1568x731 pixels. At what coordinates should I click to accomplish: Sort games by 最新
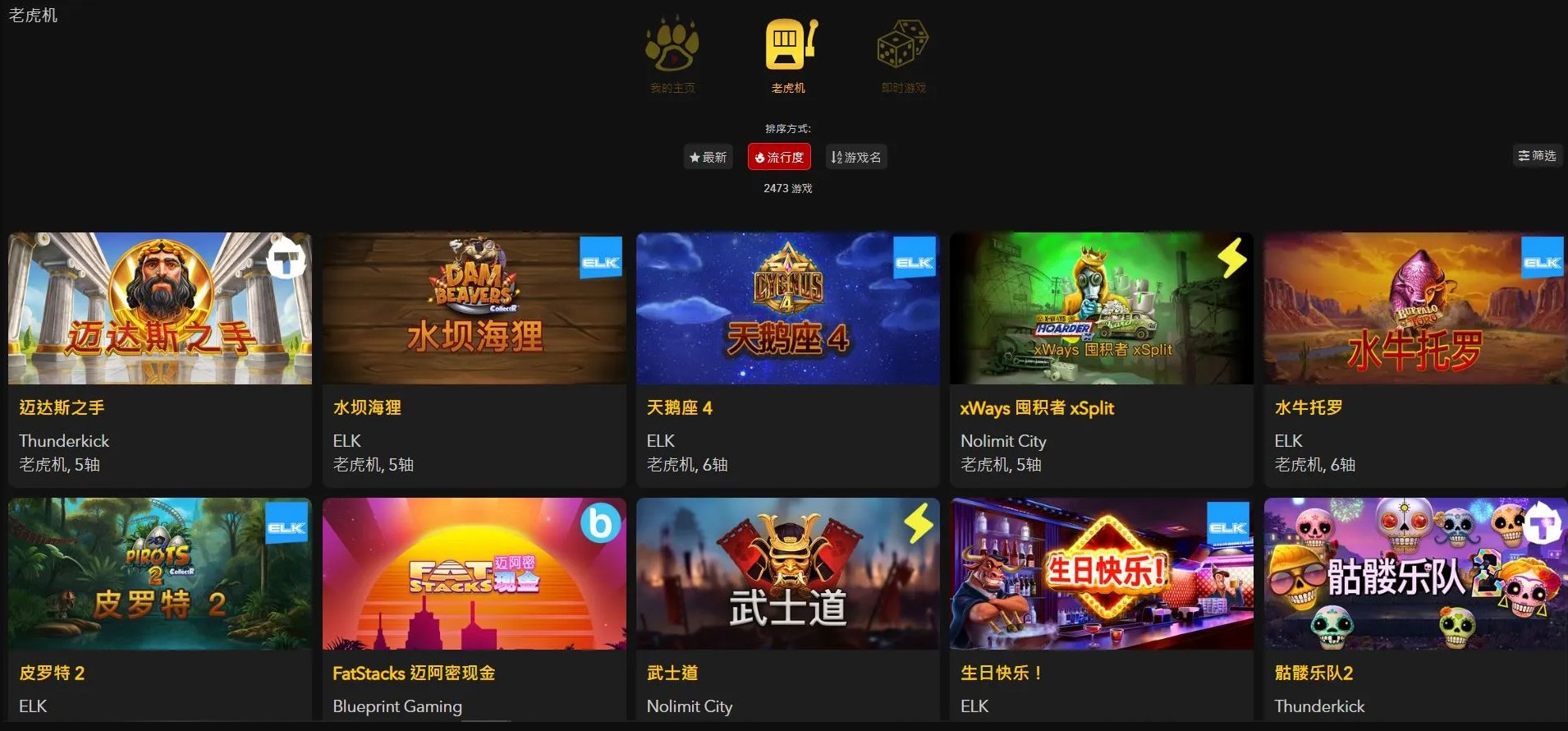point(708,157)
